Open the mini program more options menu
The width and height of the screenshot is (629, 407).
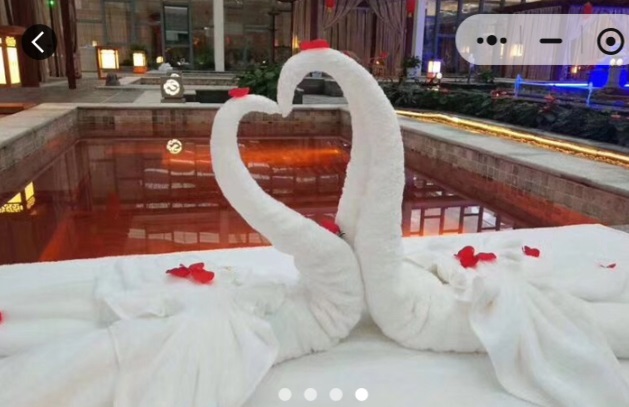pos(491,41)
